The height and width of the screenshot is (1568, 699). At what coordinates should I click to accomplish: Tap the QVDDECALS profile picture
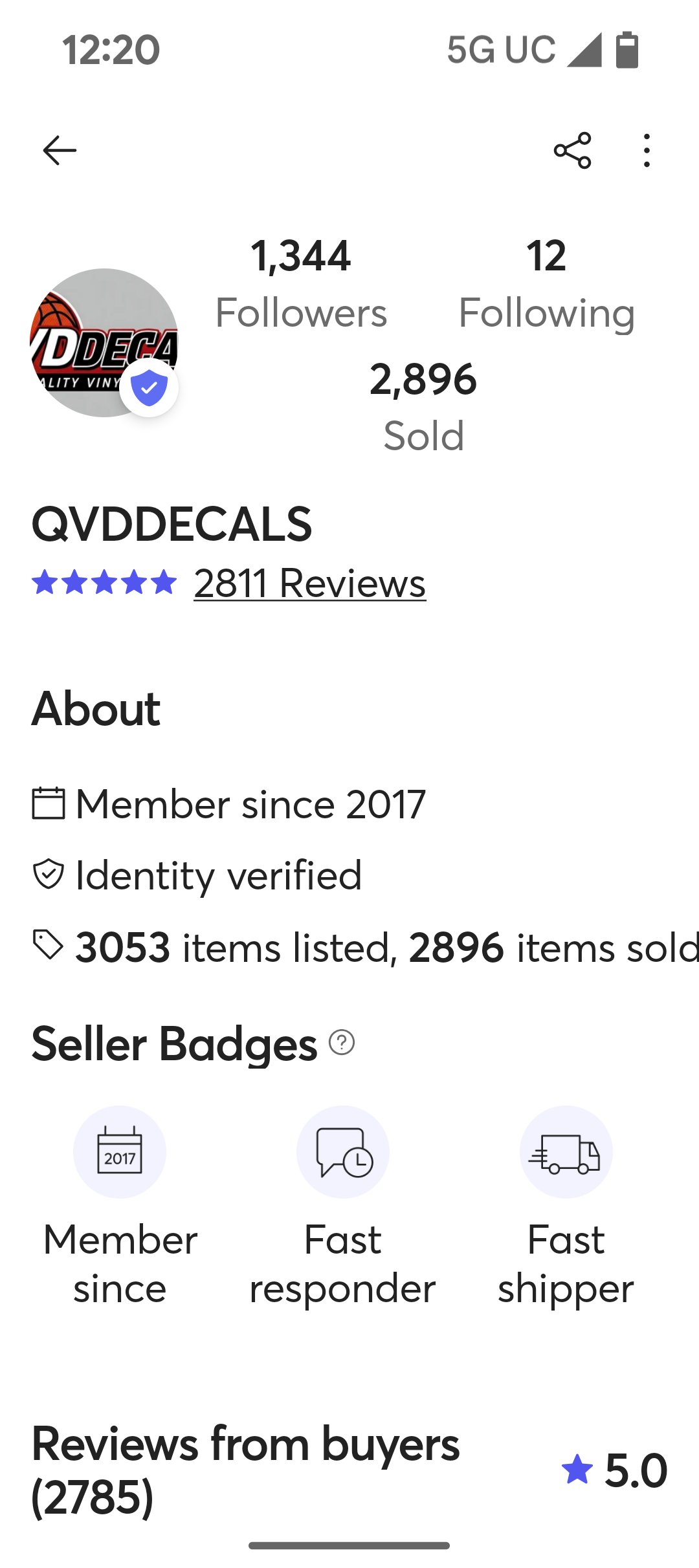tap(104, 342)
